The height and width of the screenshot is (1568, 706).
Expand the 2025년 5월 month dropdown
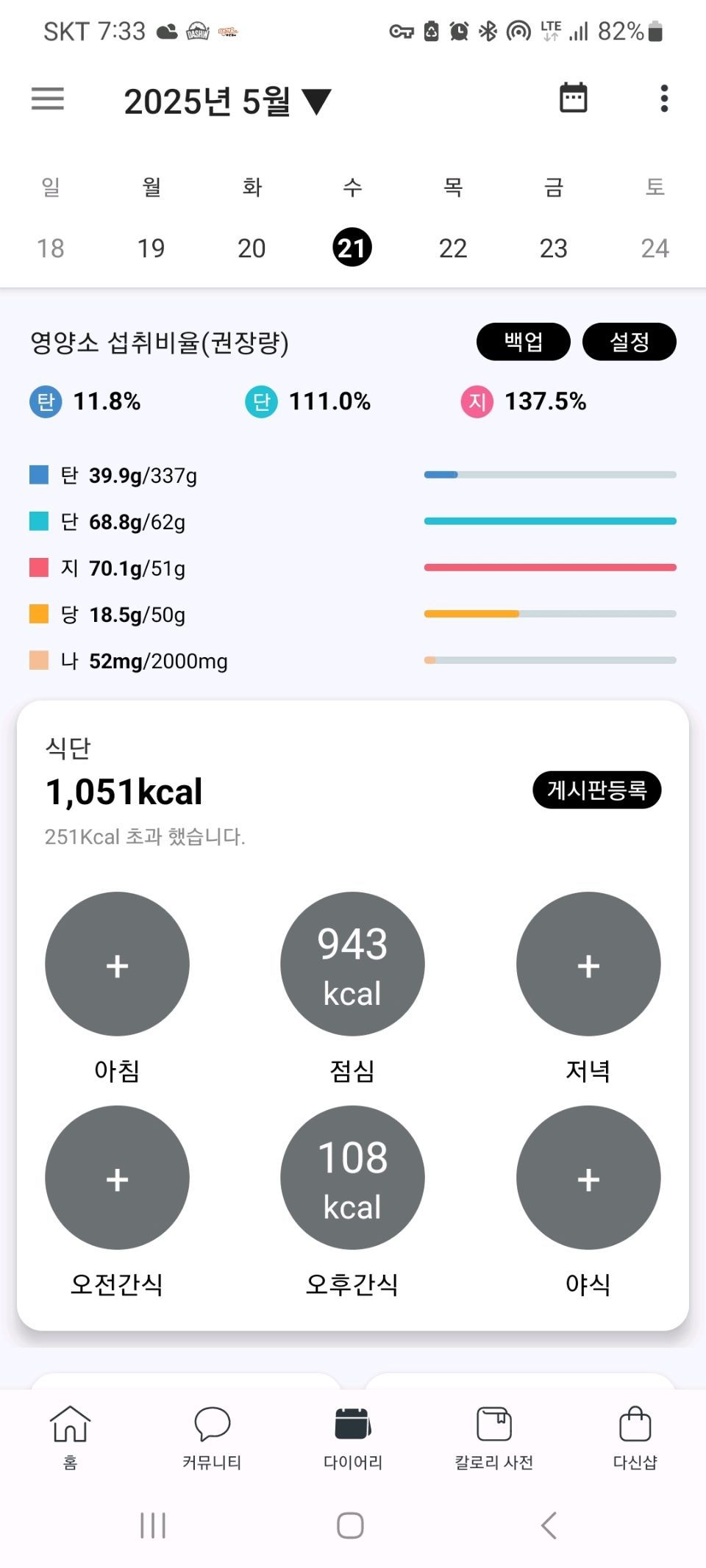(228, 101)
